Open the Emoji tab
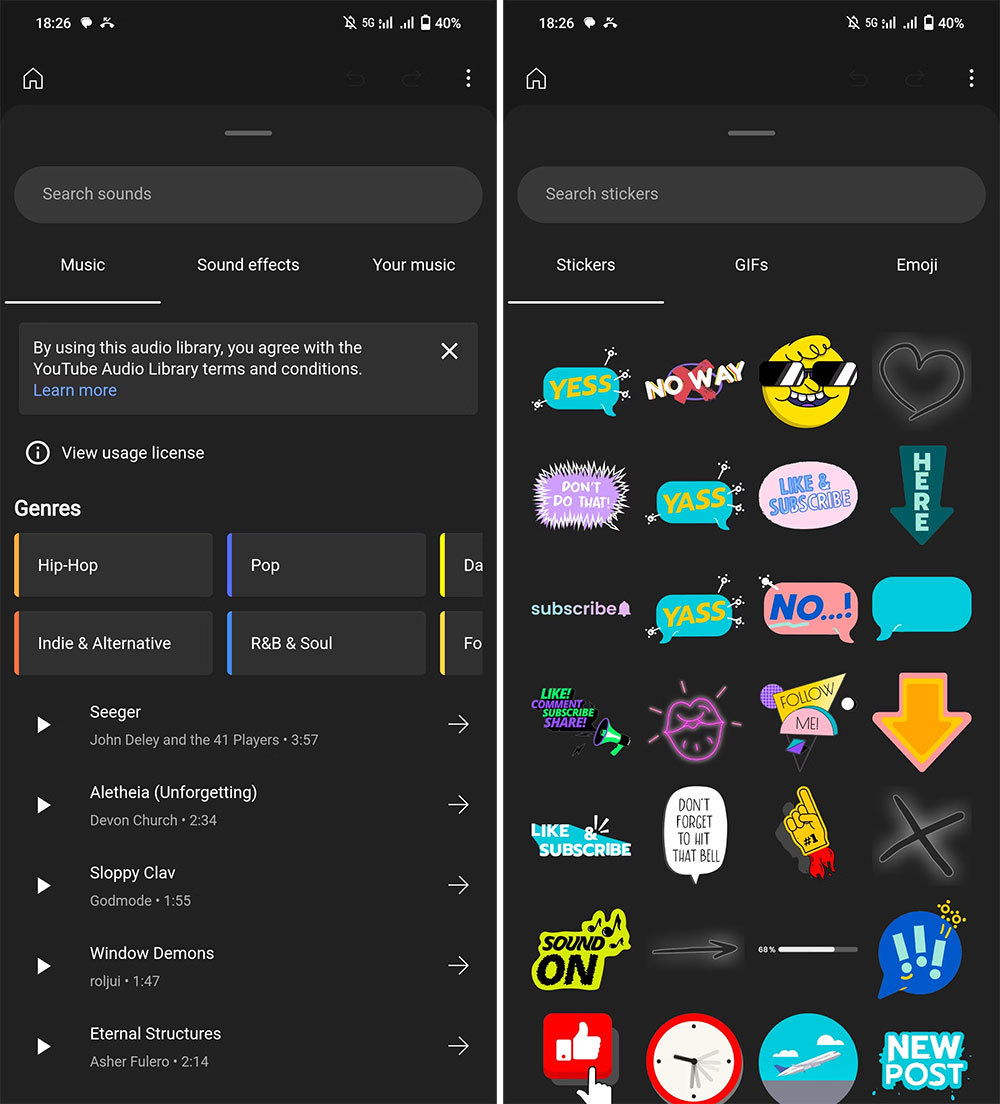This screenshot has height=1104, width=1000. [x=916, y=265]
